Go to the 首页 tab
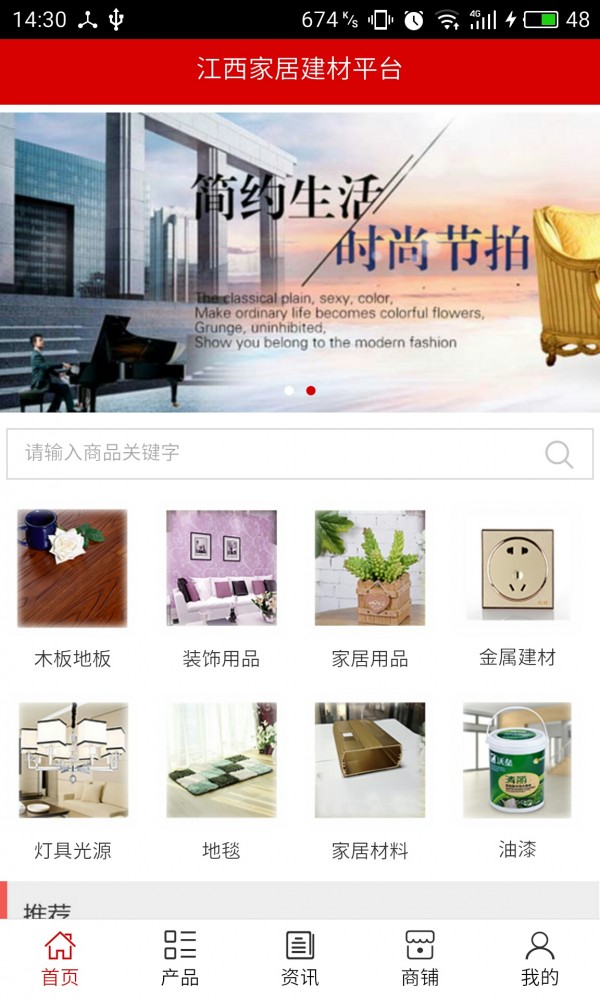600x1000 pixels. [x=60, y=958]
